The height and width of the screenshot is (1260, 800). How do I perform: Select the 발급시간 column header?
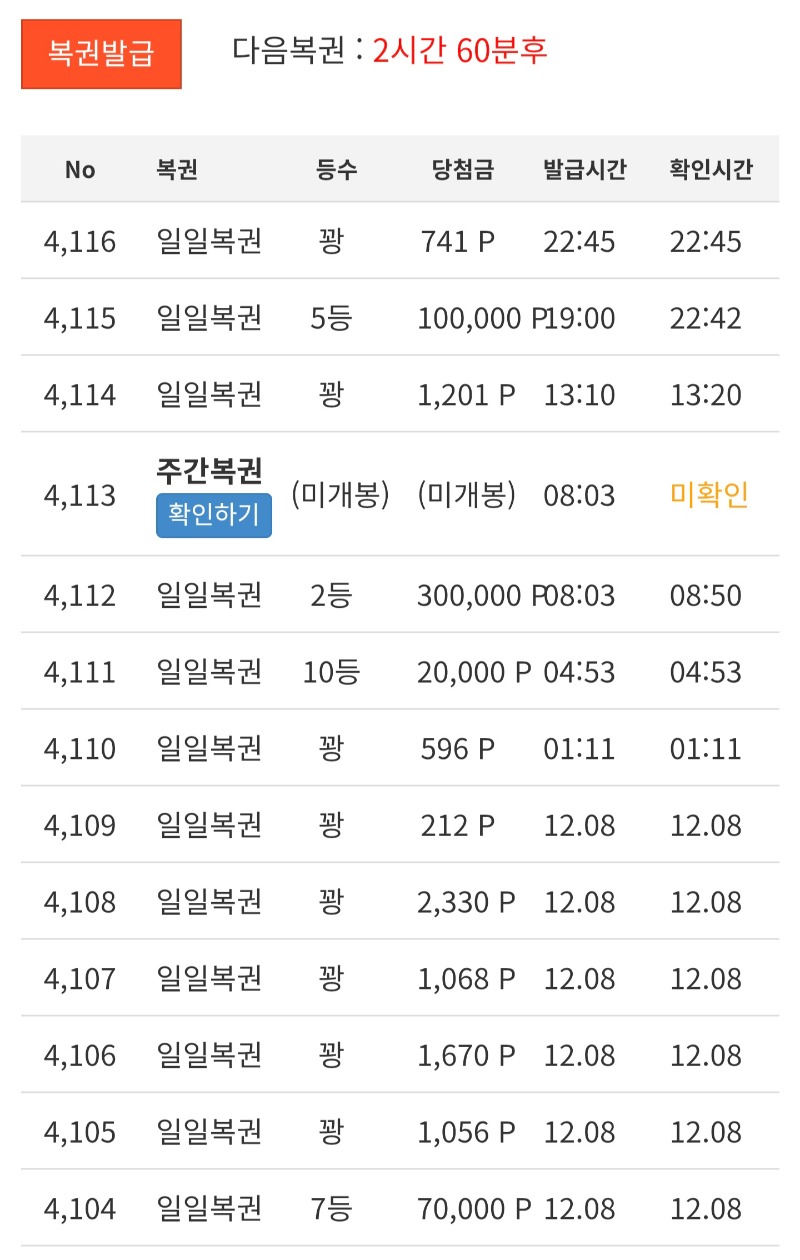tap(584, 170)
